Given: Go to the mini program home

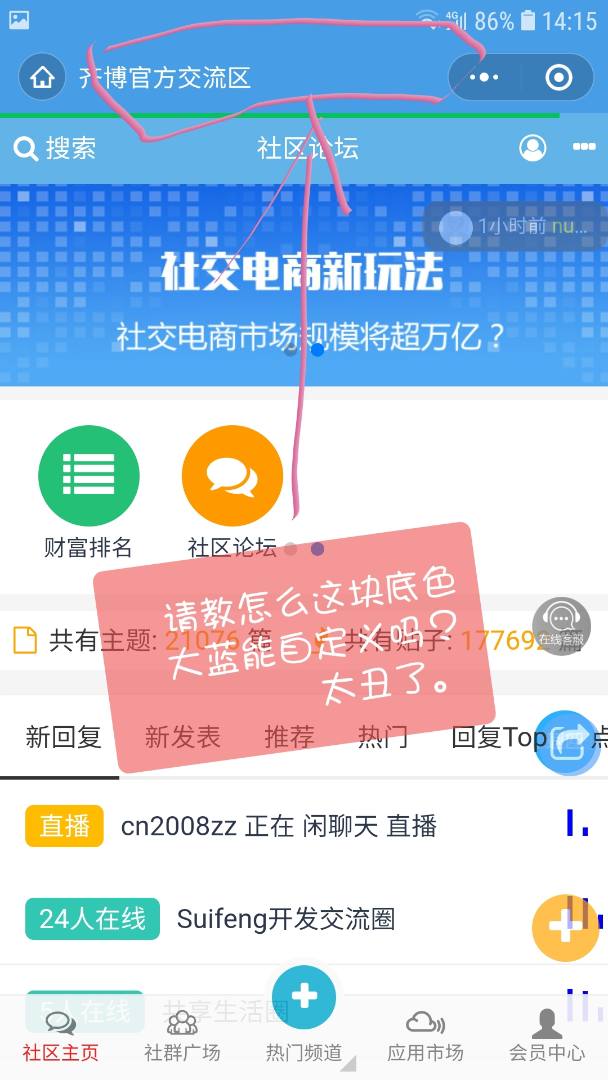Looking at the screenshot, I should (x=42, y=77).
